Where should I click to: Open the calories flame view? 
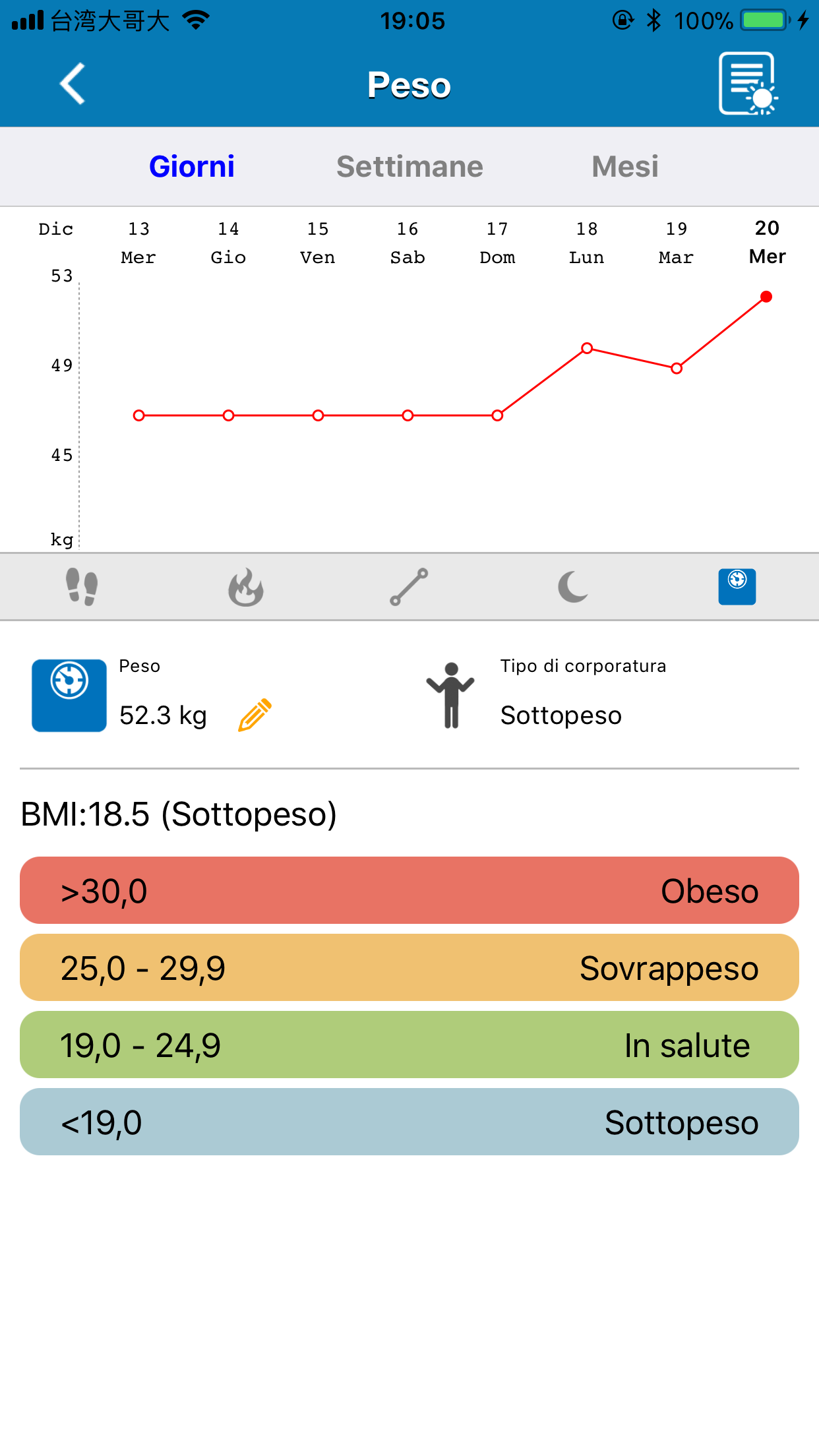245,587
